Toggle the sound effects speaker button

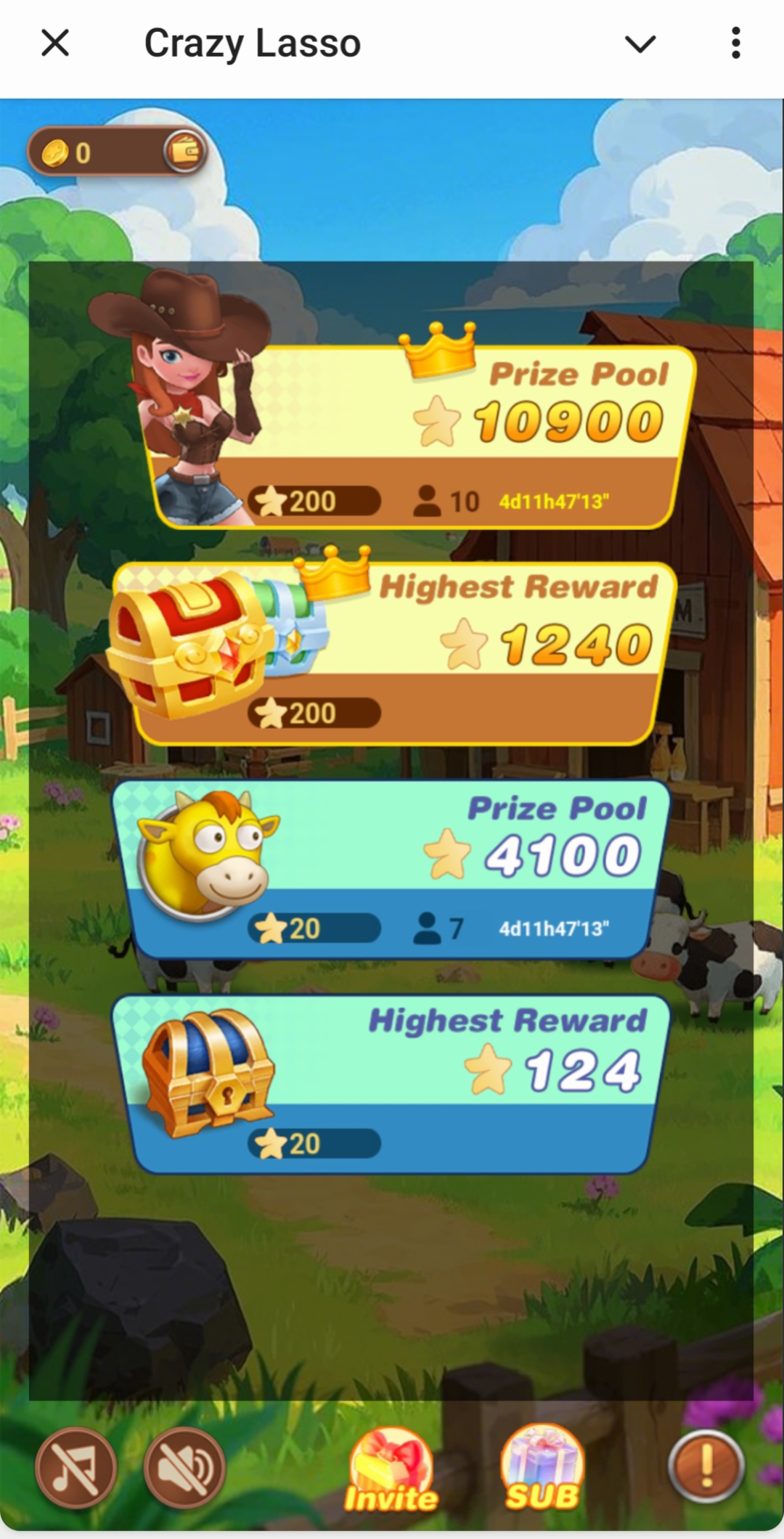click(x=184, y=1468)
